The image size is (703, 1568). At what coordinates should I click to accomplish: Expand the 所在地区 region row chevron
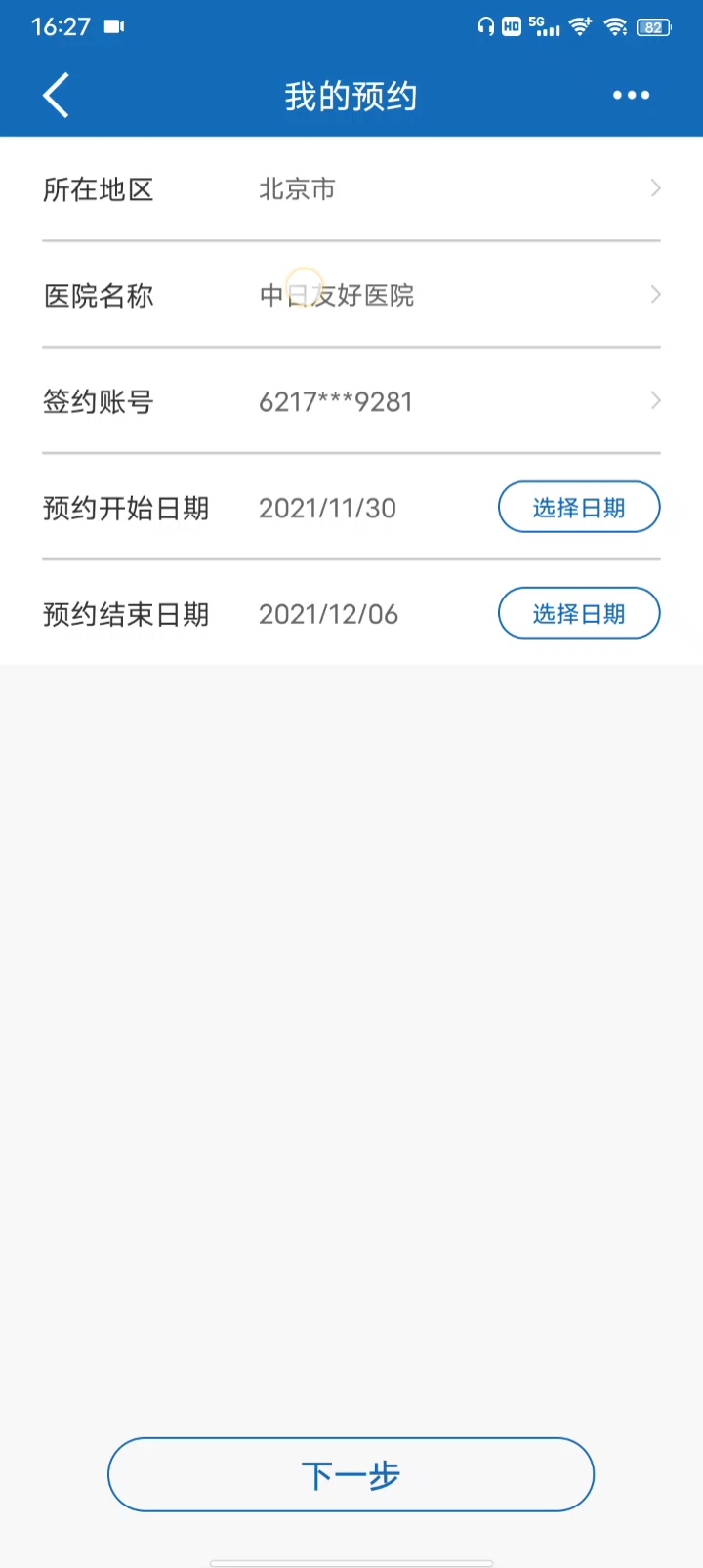tap(655, 189)
